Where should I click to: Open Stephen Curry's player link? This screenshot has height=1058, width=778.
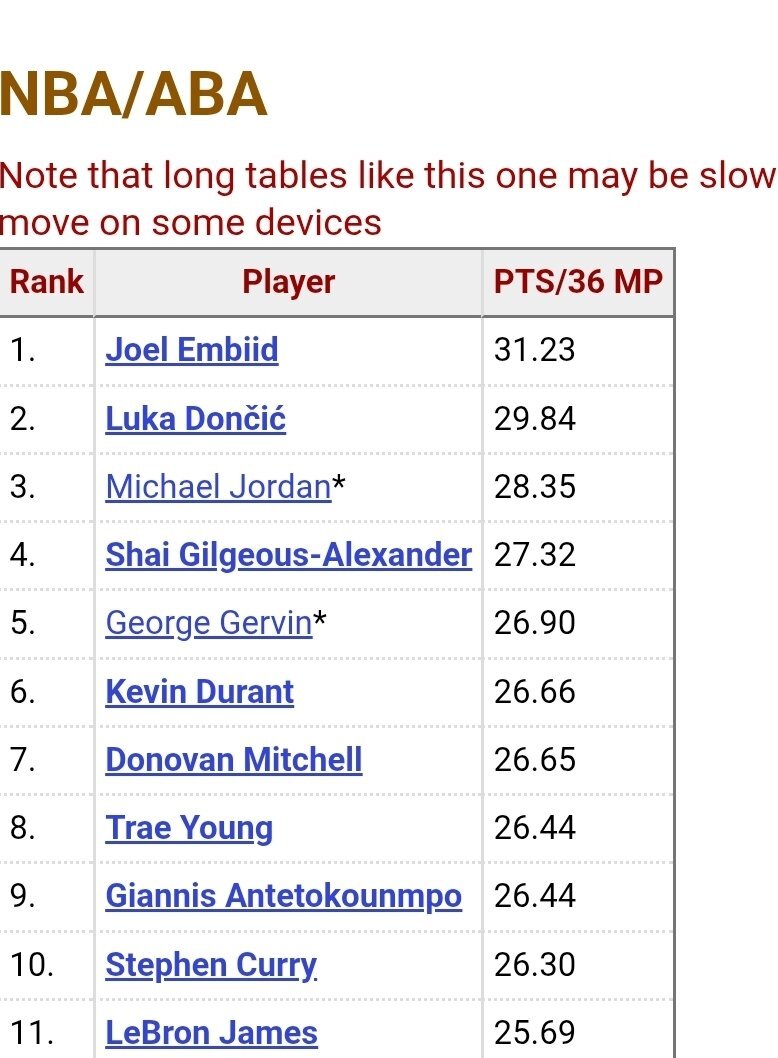click(x=211, y=965)
